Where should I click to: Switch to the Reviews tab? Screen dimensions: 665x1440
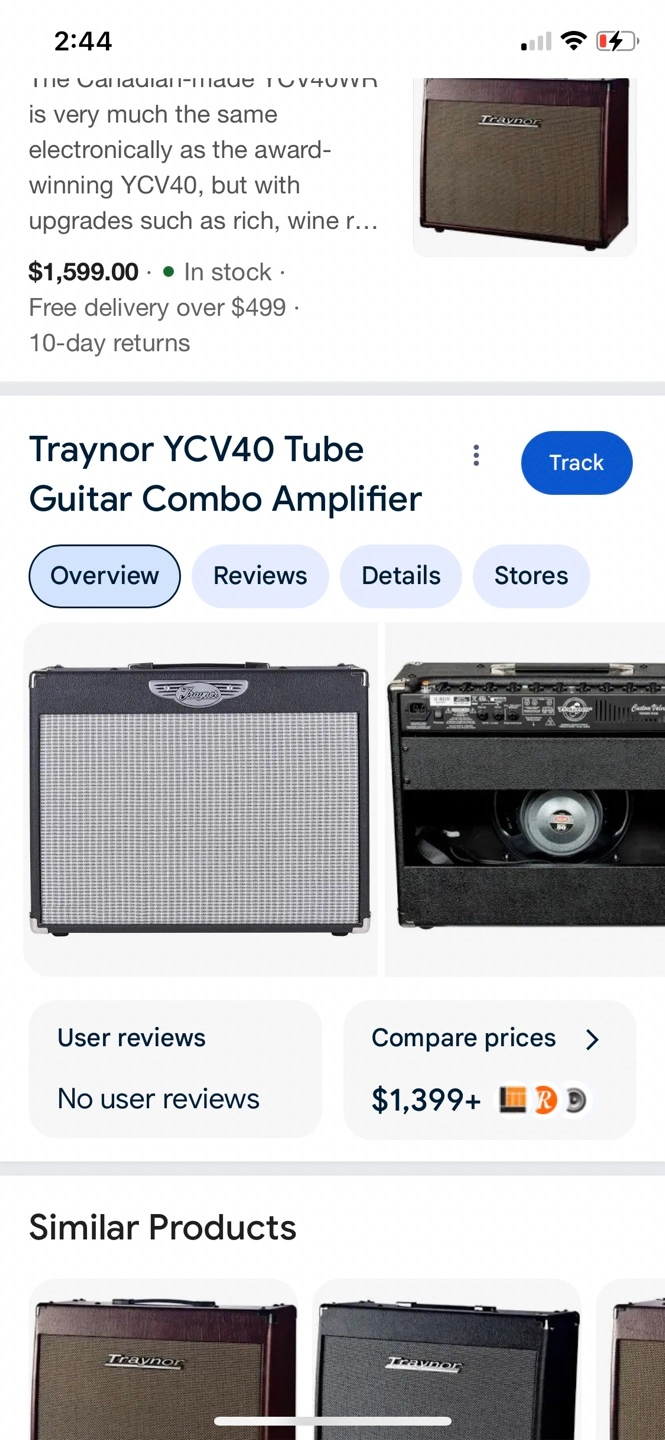[260, 576]
